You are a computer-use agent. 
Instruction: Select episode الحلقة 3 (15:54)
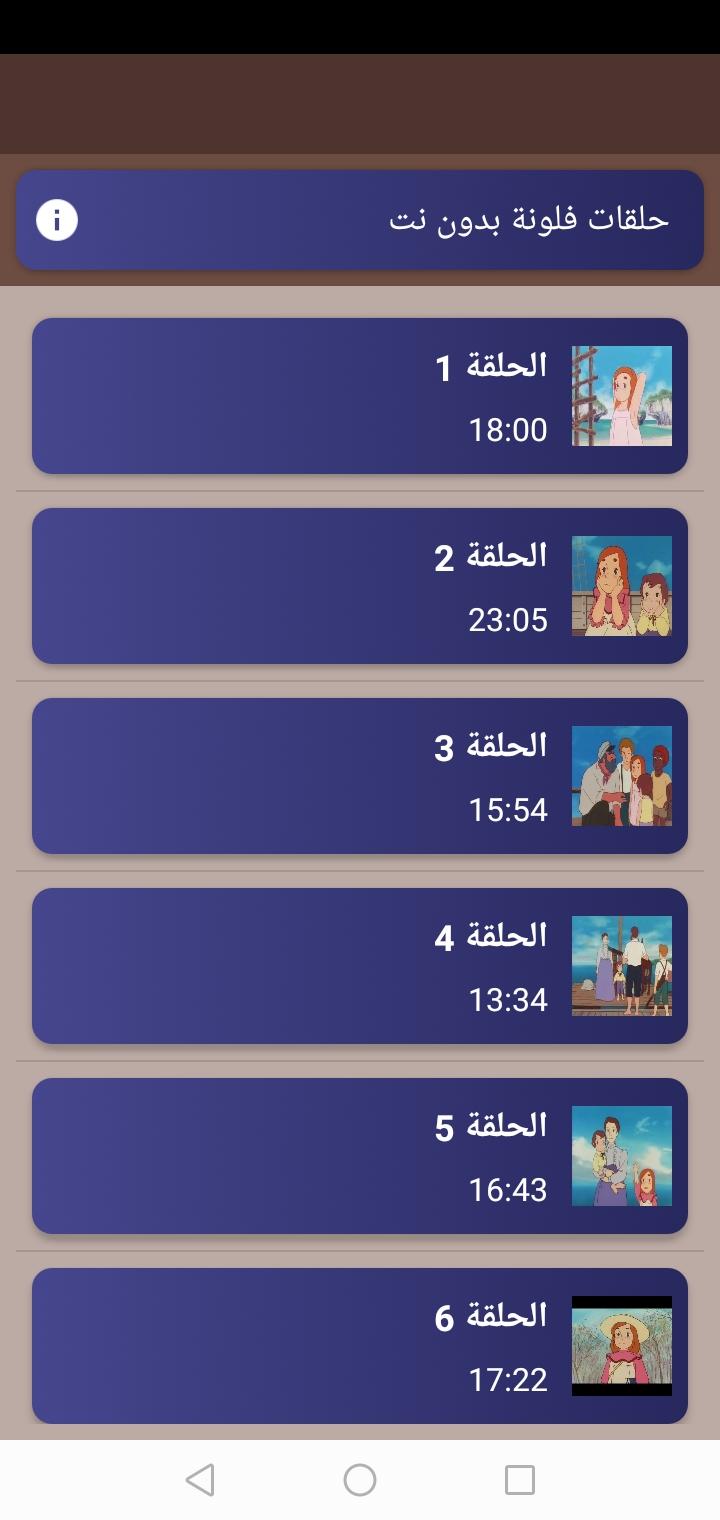coord(360,776)
